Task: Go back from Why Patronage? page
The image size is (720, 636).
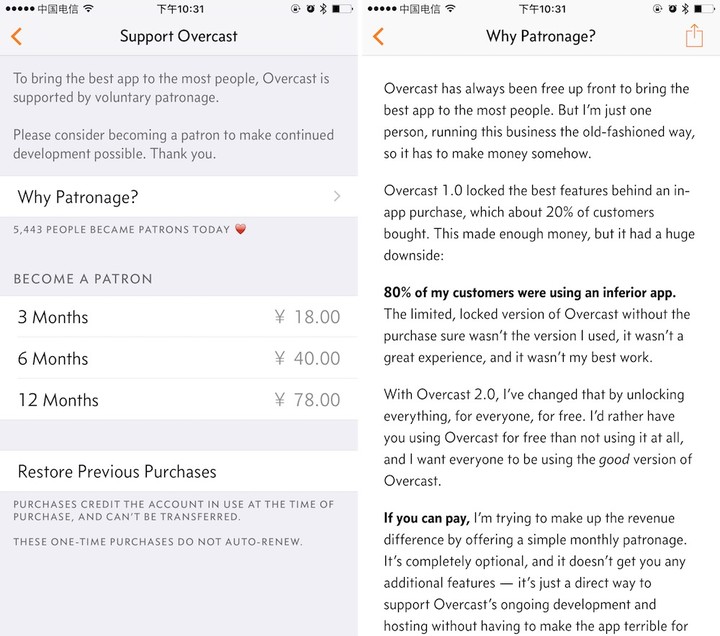Action: 378,37
